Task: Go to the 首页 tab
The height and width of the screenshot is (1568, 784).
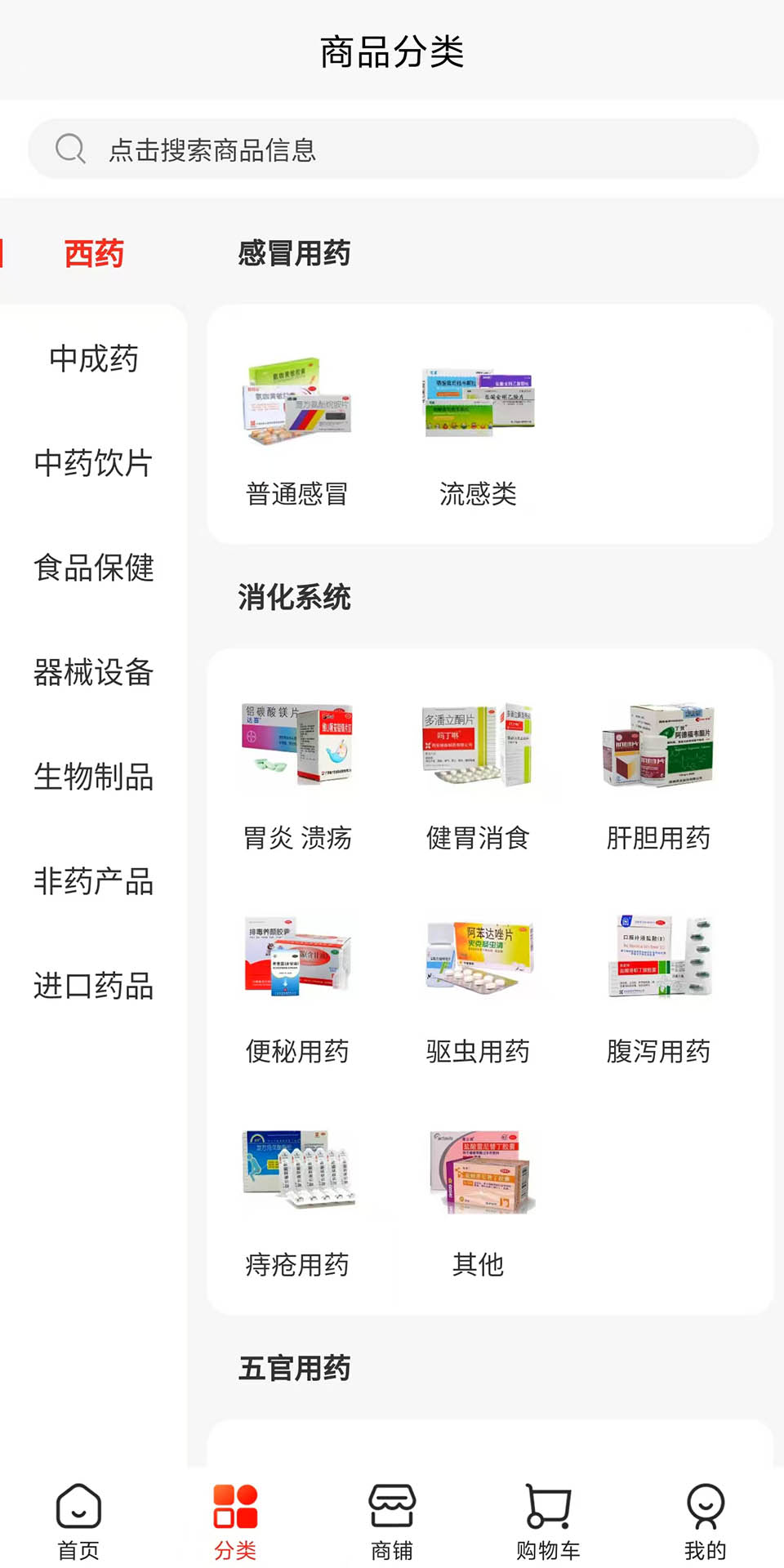Action: coord(78,1521)
